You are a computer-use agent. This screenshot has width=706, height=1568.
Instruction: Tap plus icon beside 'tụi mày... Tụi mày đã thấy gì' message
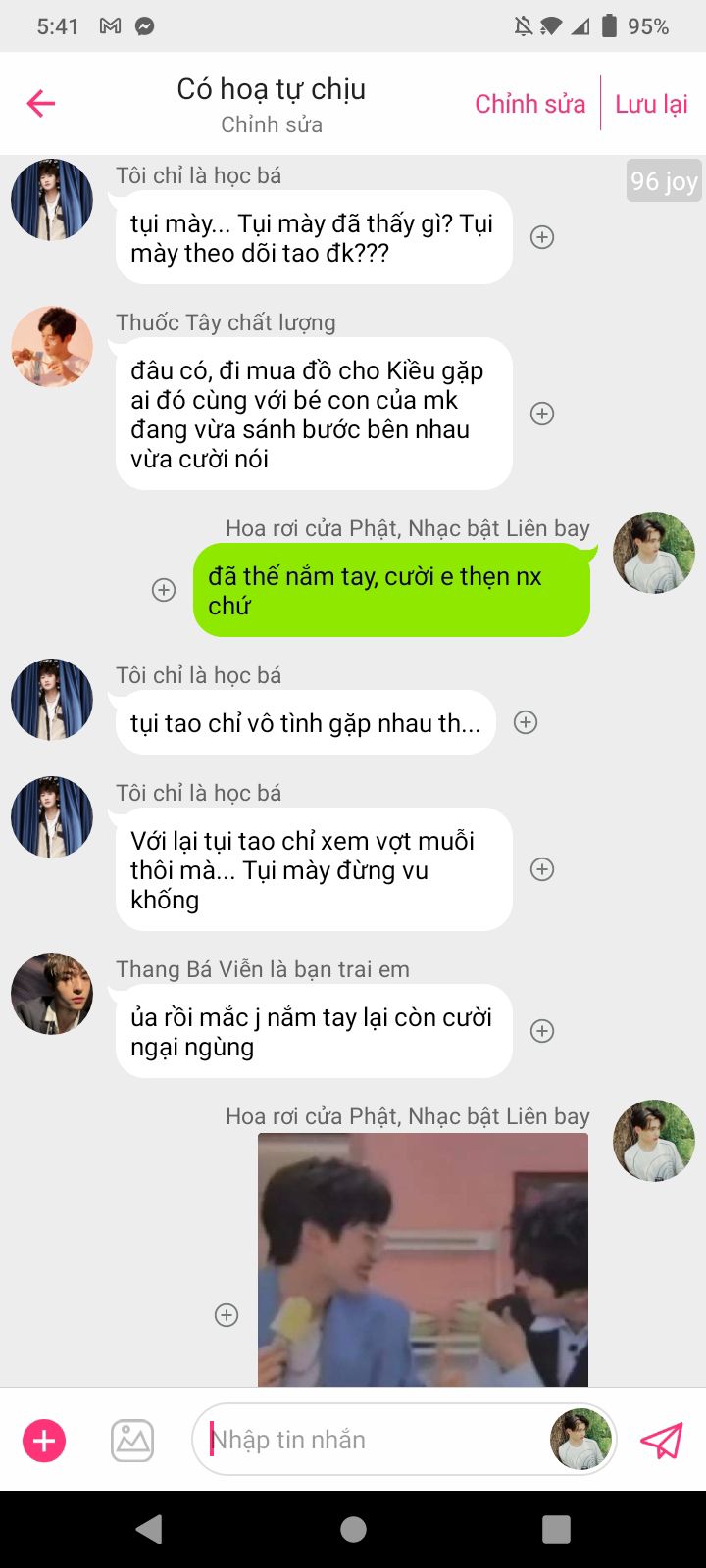coord(542,237)
